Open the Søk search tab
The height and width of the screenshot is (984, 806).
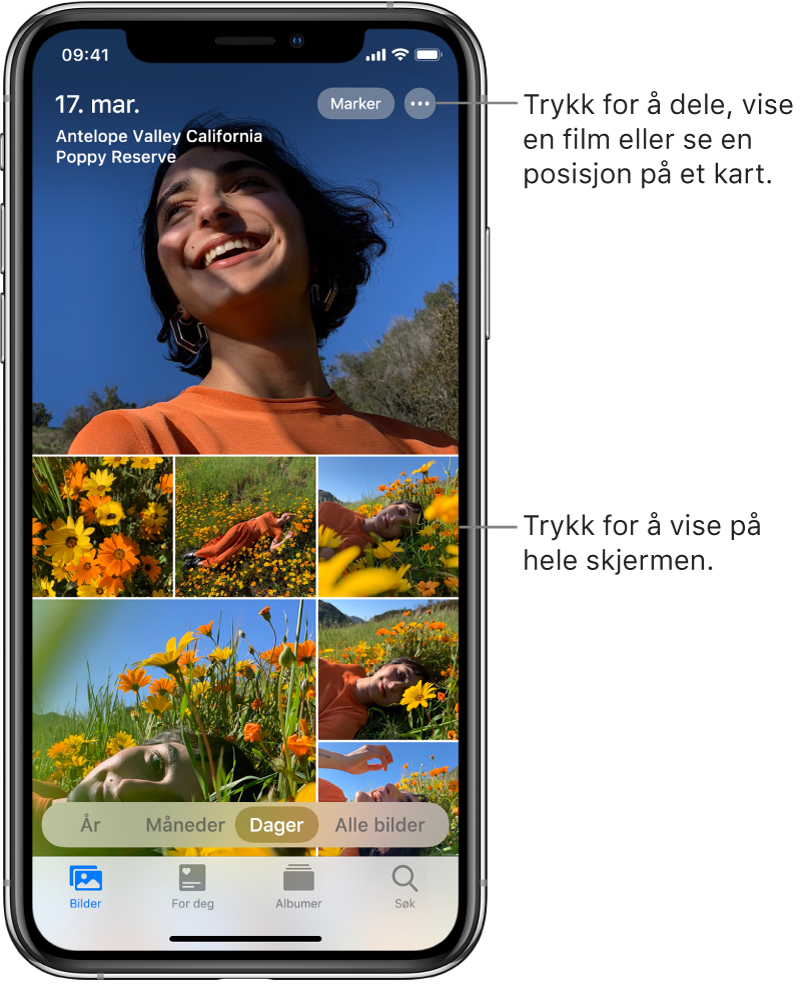click(x=404, y=886)
